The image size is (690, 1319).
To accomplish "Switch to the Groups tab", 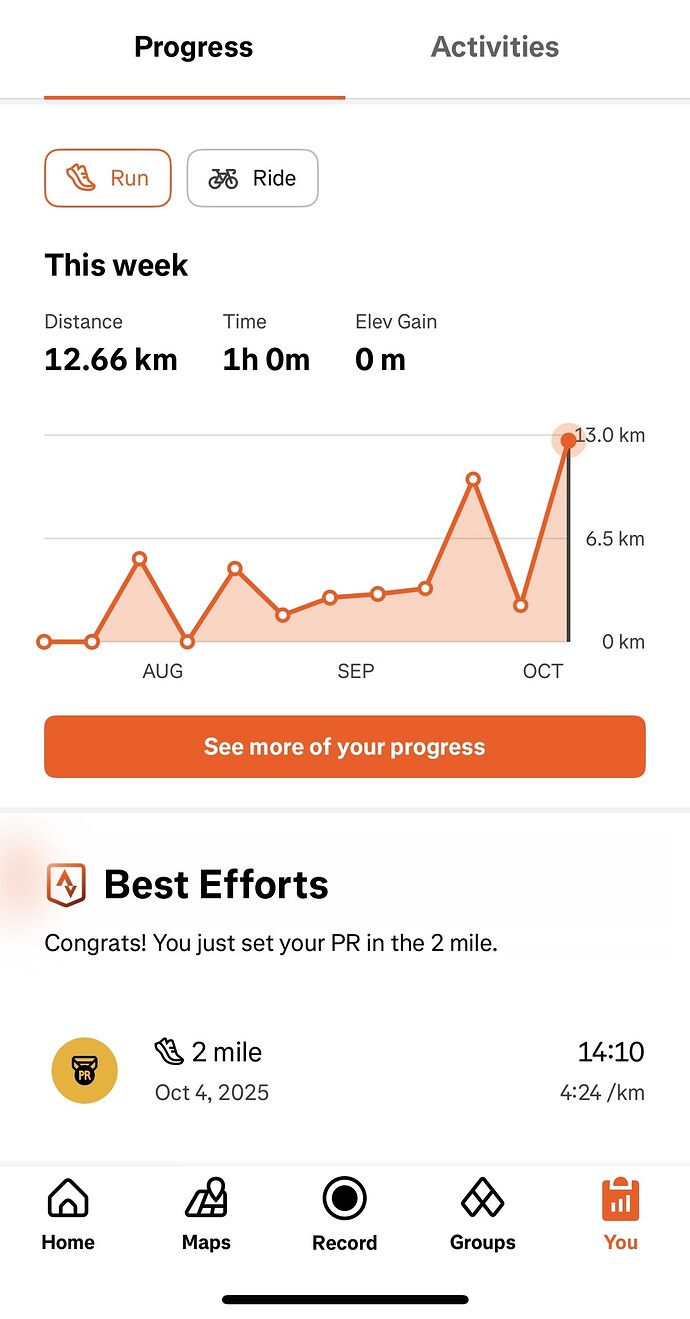I will (483, 1214).
